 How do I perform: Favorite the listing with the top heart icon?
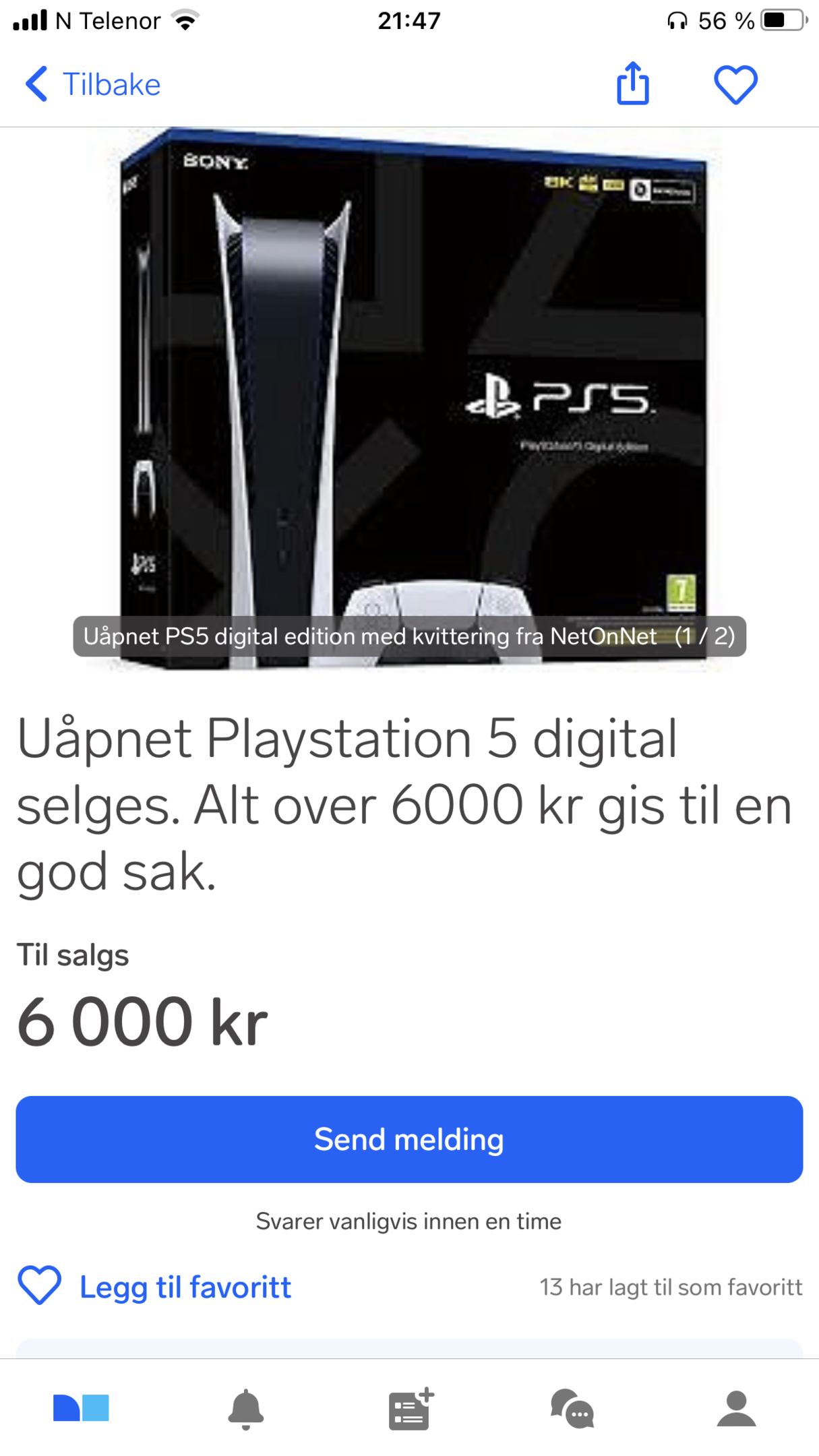point(735,85)
